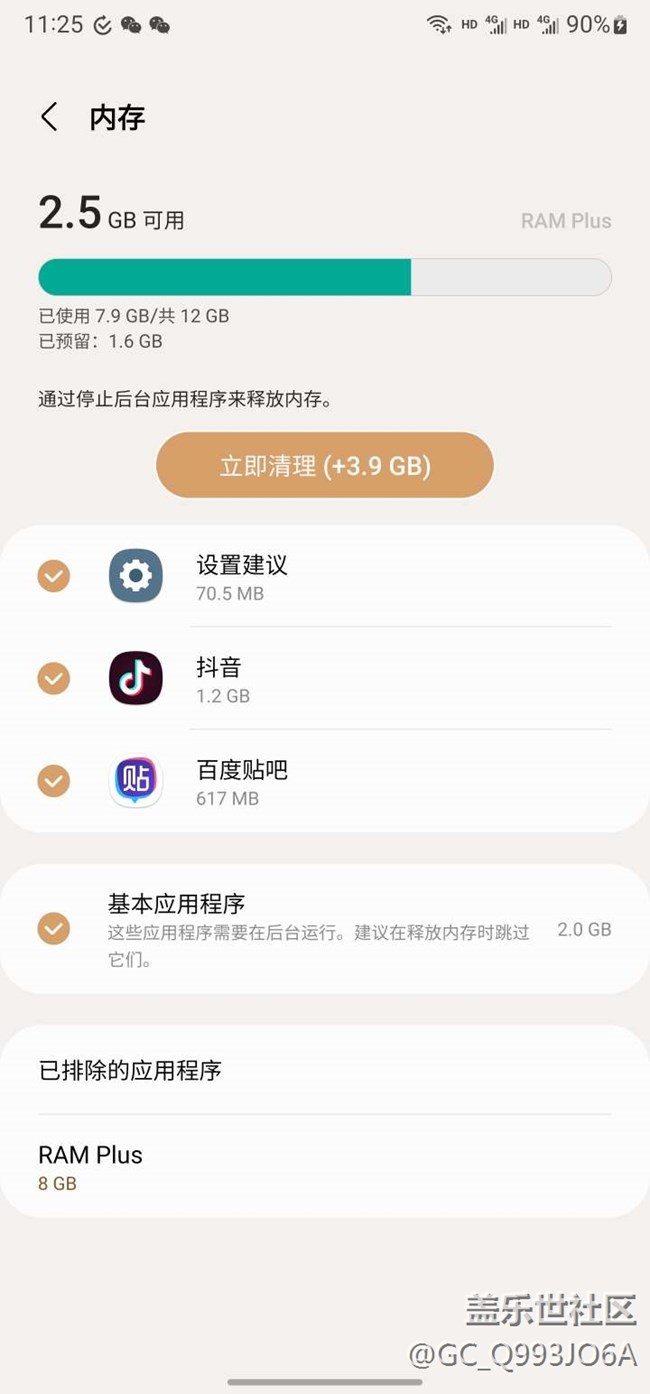Go back from the 内存 page
This screenshot has width=650, height=1394.
49,117
